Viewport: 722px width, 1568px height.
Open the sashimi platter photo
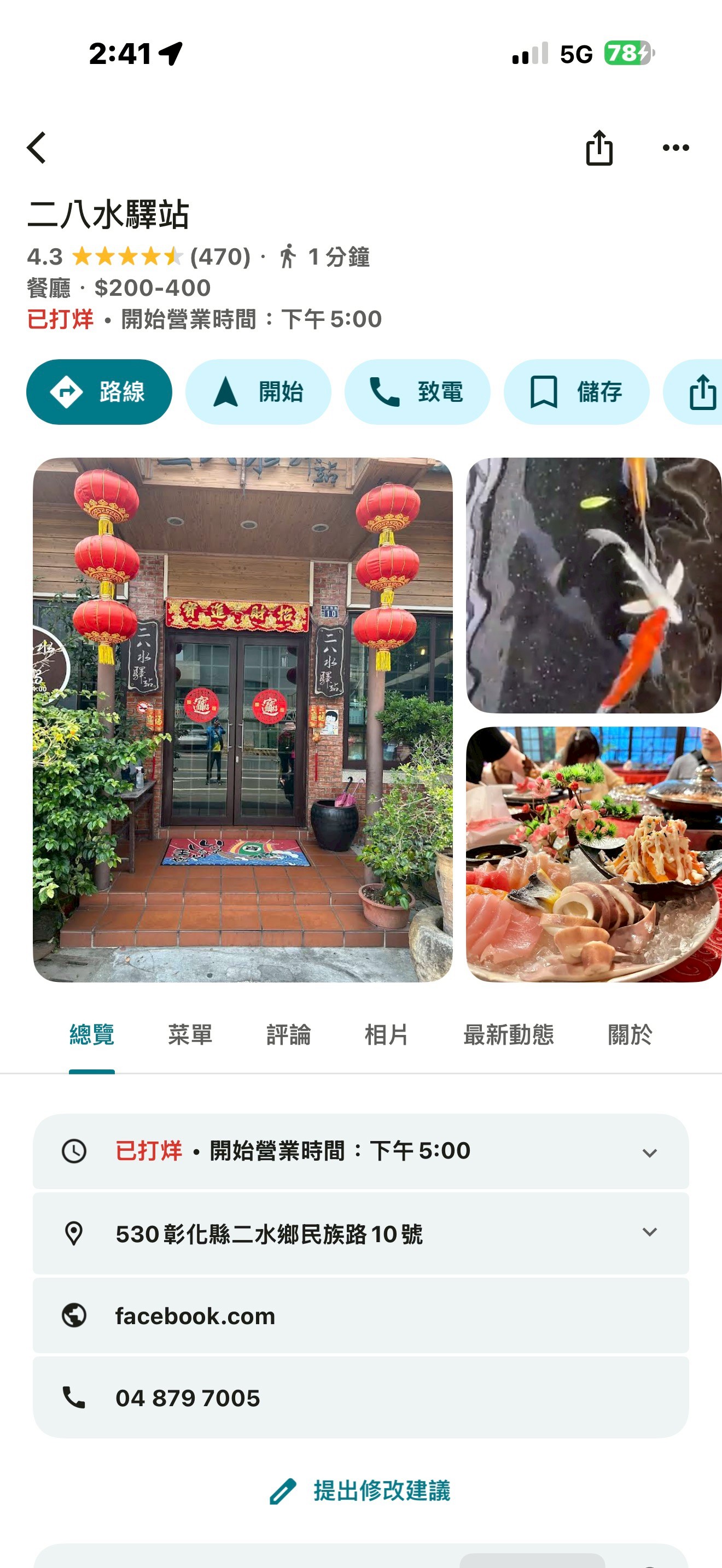click(x=593, y=854)
